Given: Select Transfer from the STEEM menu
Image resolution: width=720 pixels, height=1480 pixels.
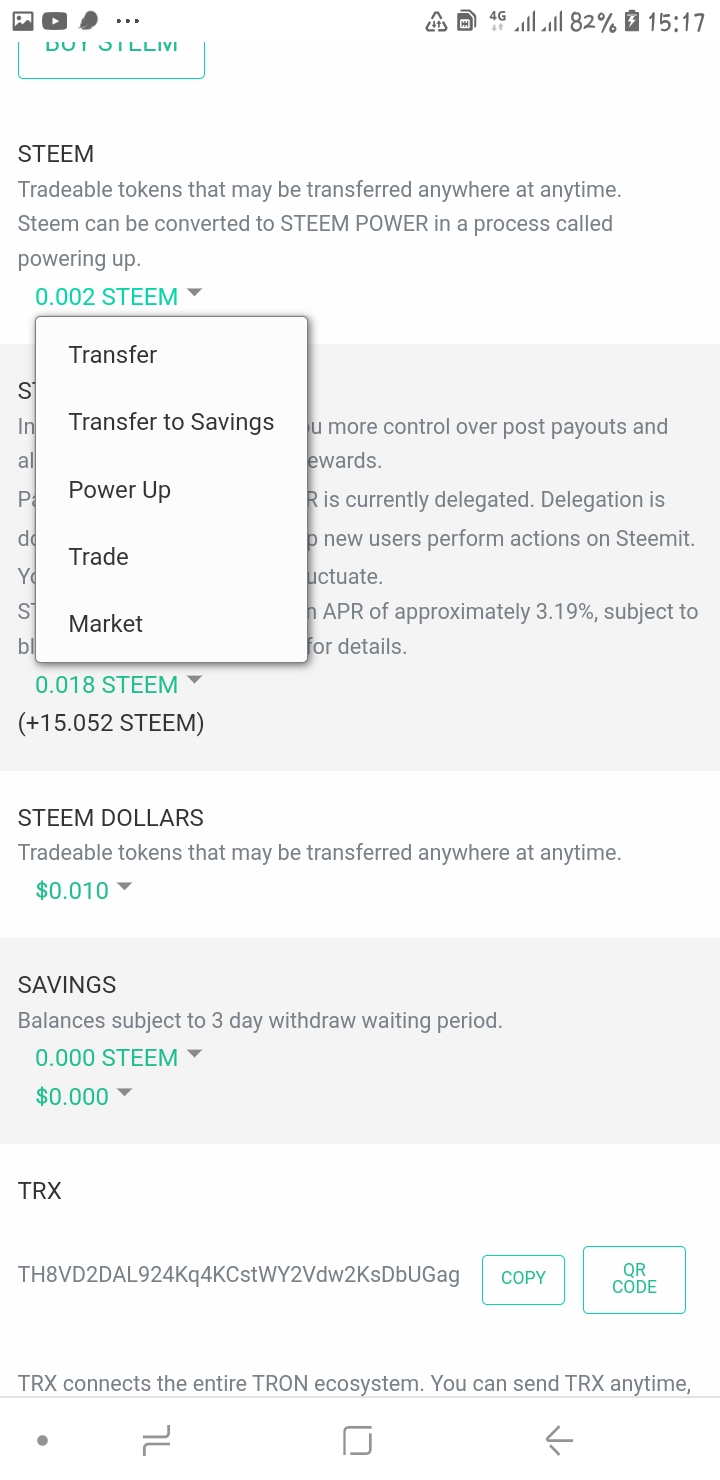Looking at the screenshot, I should [x=113, y=355].
